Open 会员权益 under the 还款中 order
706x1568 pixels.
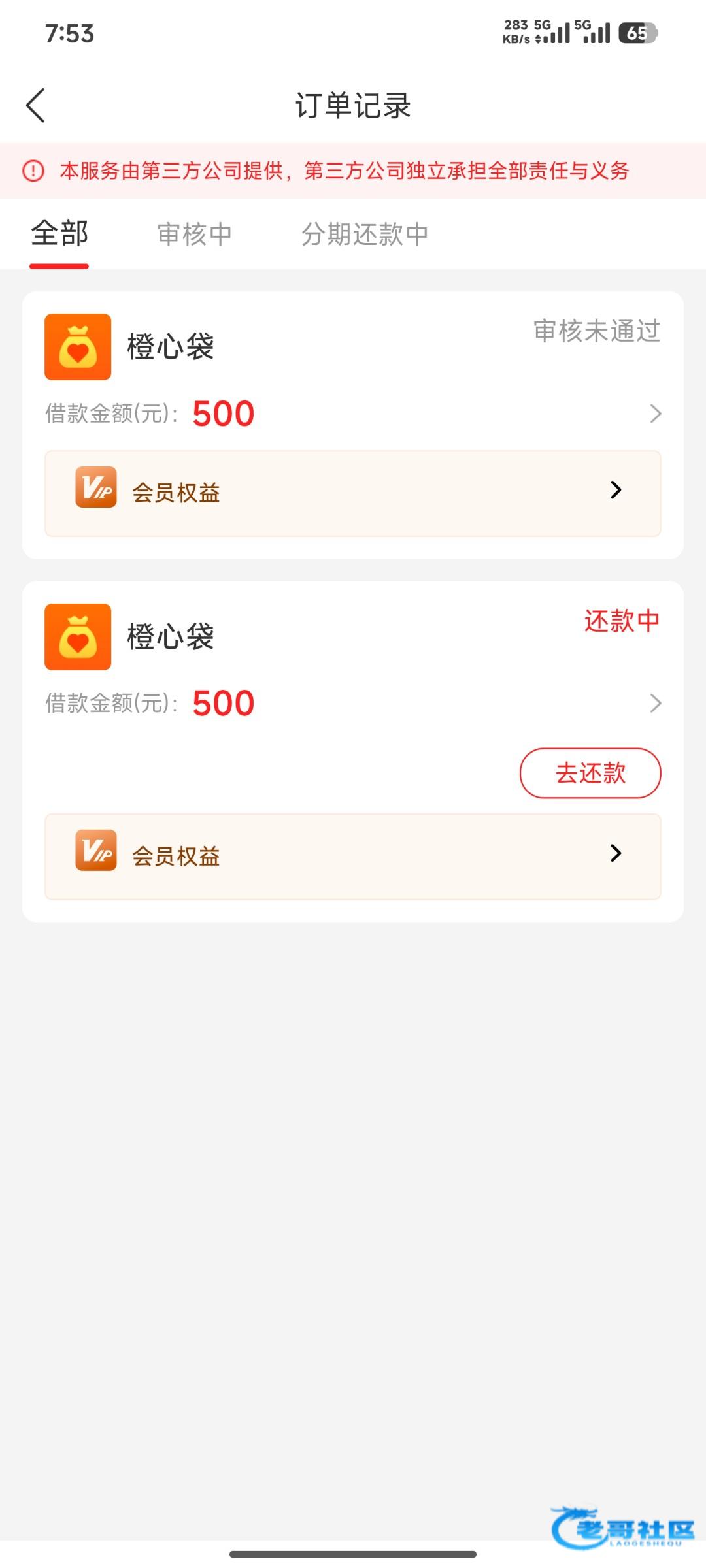(x=353, y=856)
